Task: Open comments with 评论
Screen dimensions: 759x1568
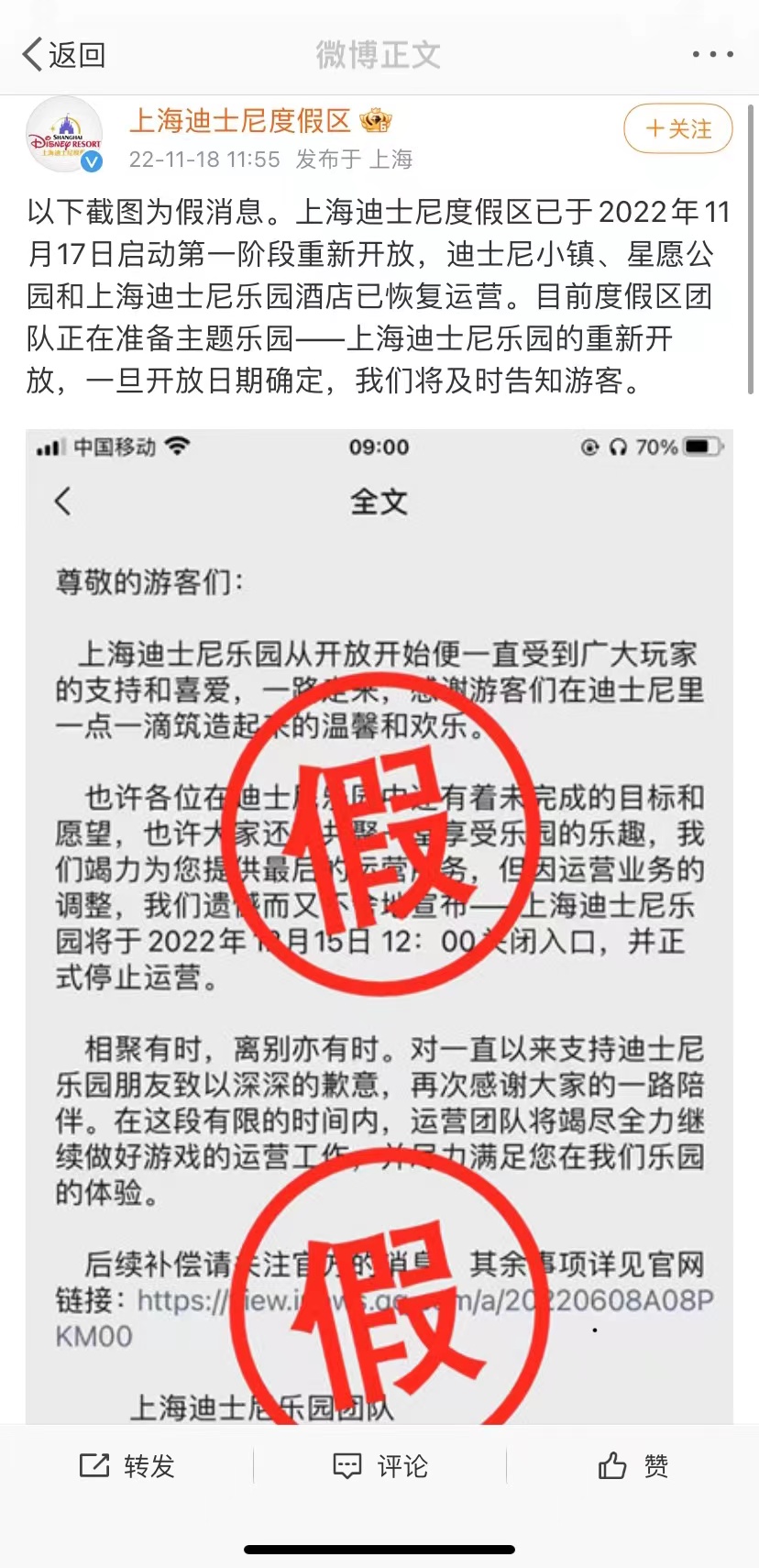Action: tap(379, 1465)
